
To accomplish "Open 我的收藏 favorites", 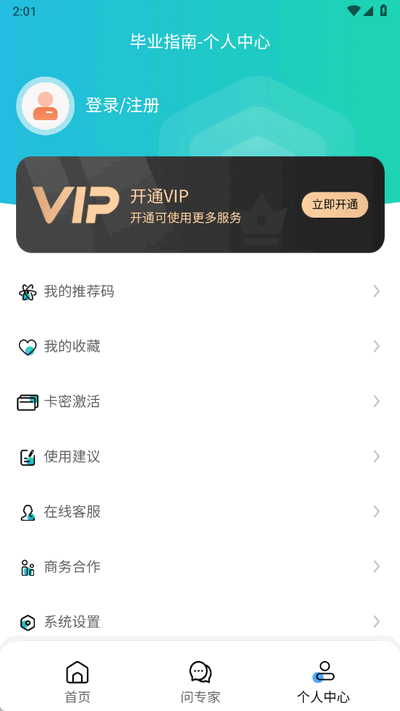I will click(200, 346).
